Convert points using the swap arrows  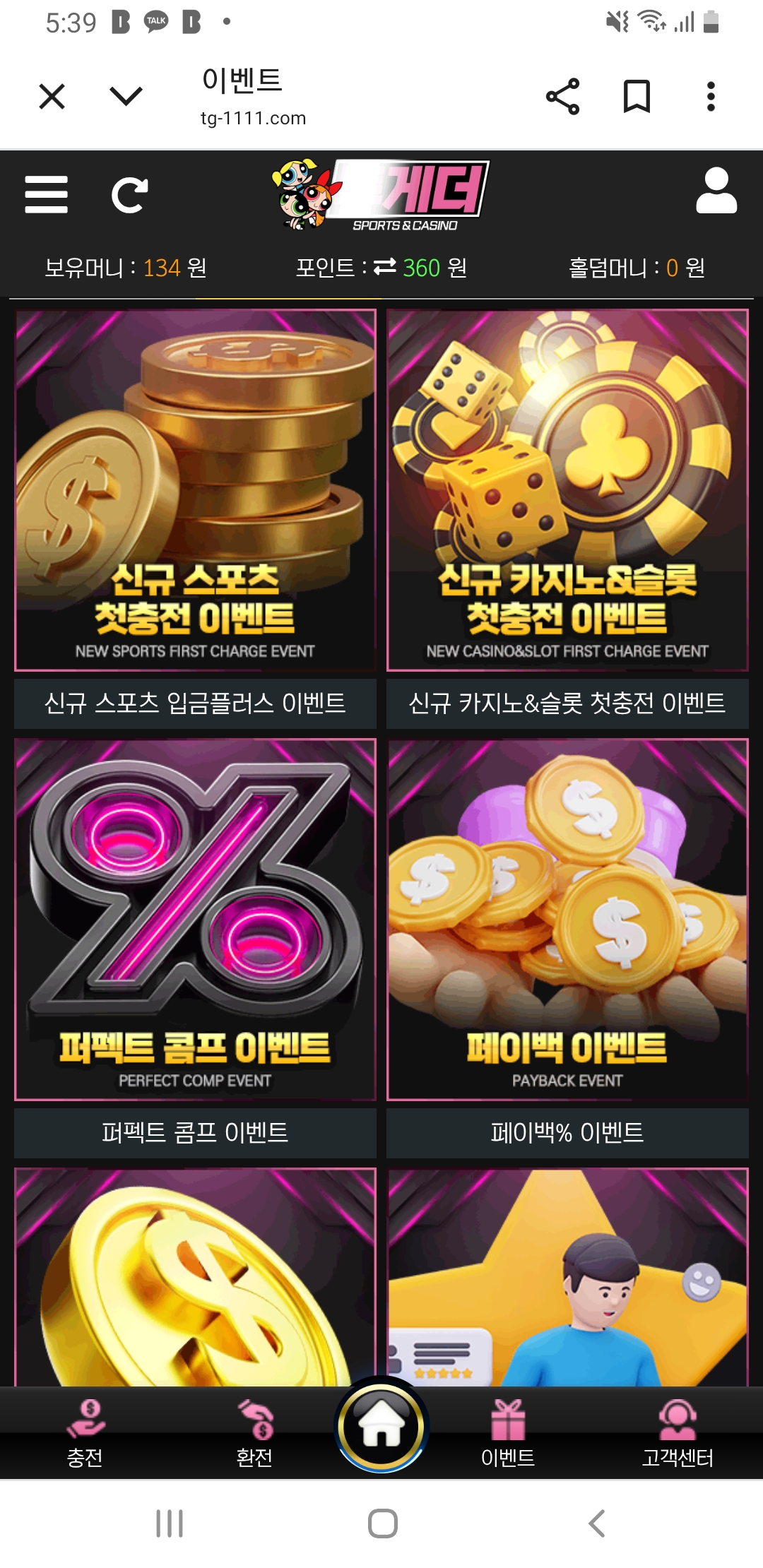pos(385,267)
